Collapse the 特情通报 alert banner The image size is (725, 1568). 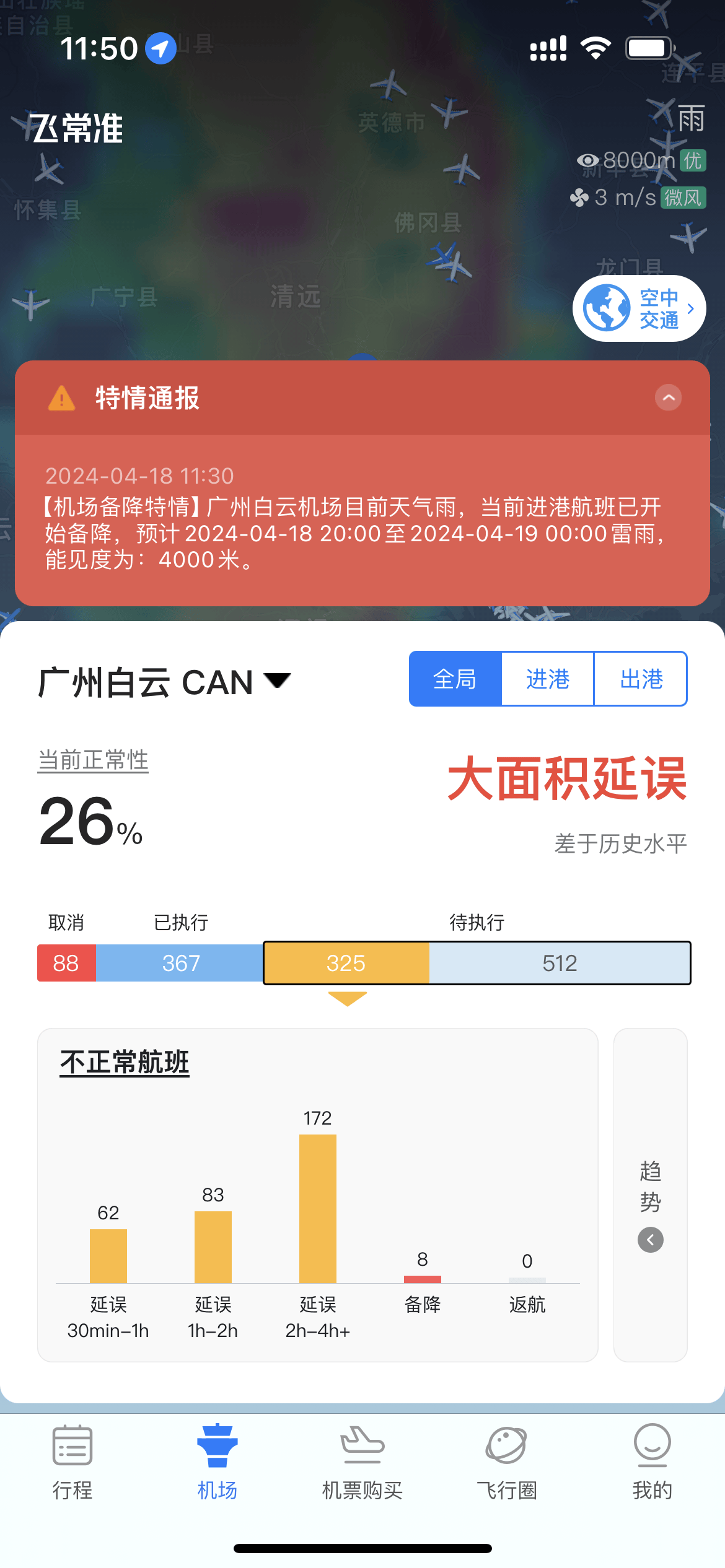point(668,398)
